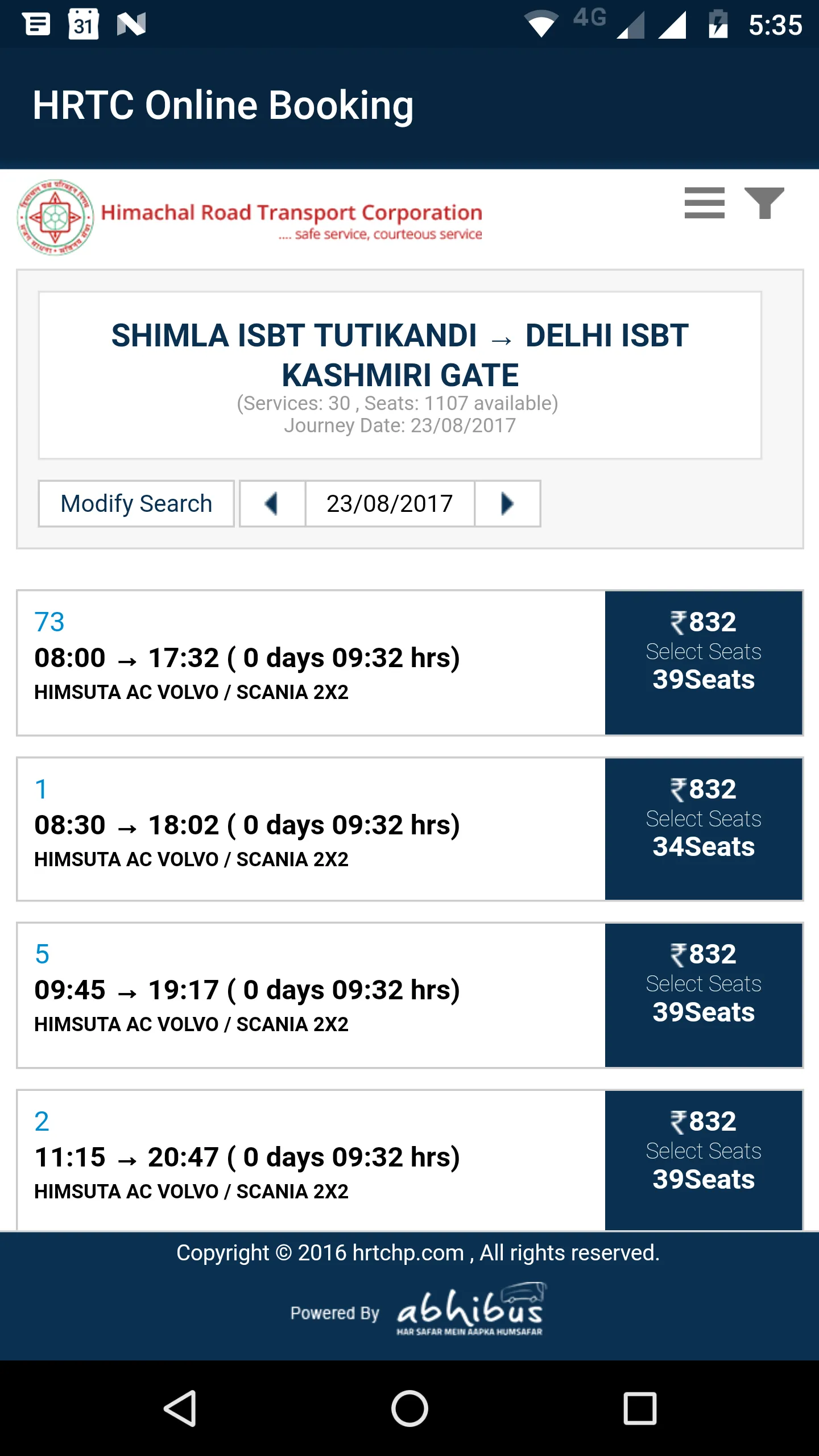
Task: Open the hamburger menu
Action: pyautogui.click(x=704, y=202)
